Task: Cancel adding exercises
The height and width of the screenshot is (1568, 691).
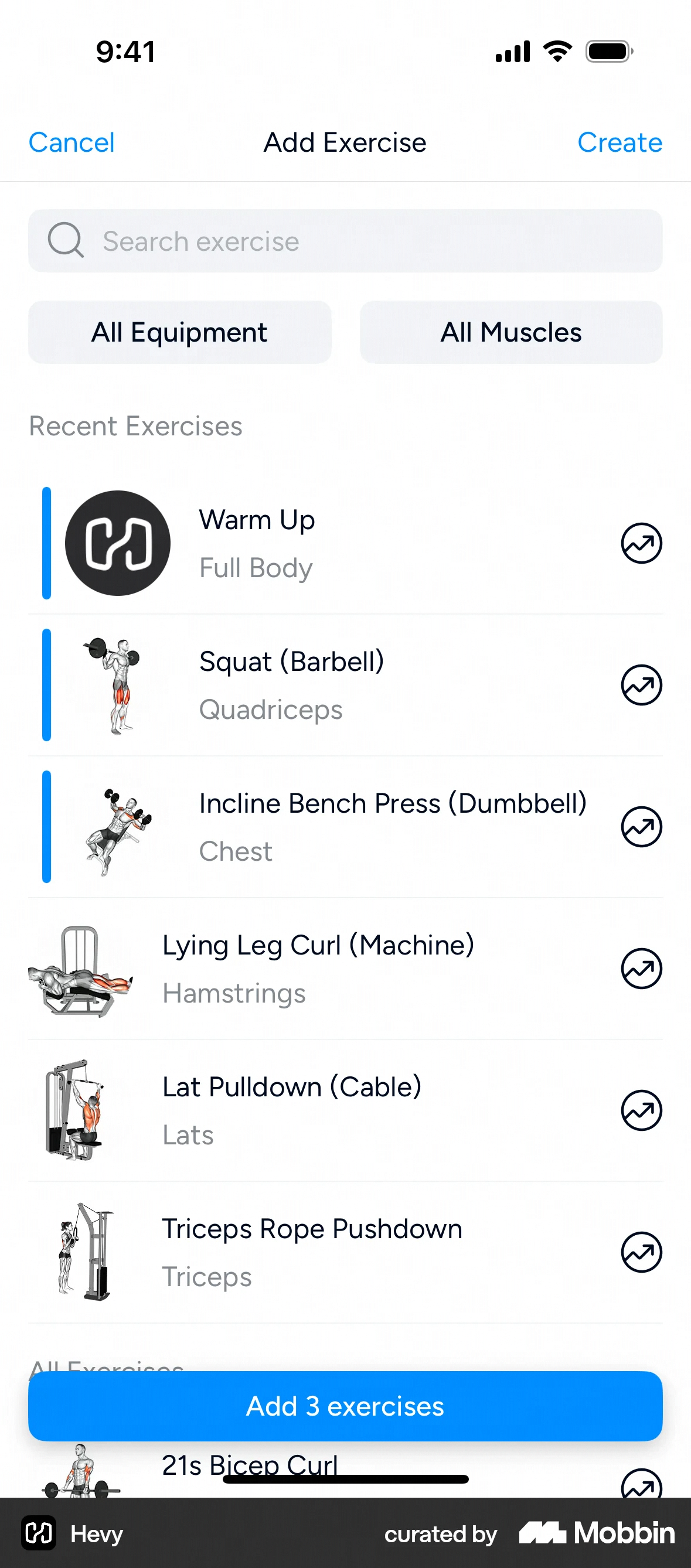Action: click(x=72, y=143)
